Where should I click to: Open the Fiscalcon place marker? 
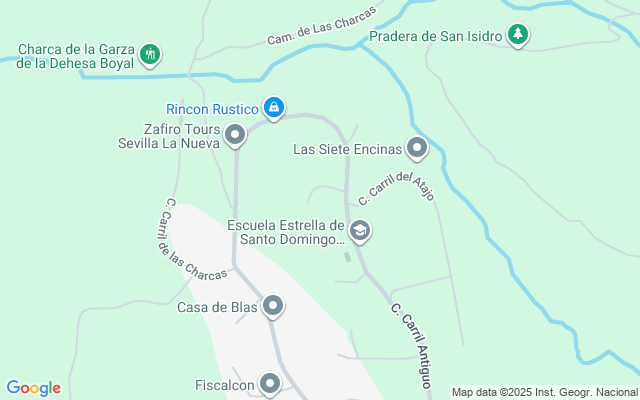click(x=270, y=383)
